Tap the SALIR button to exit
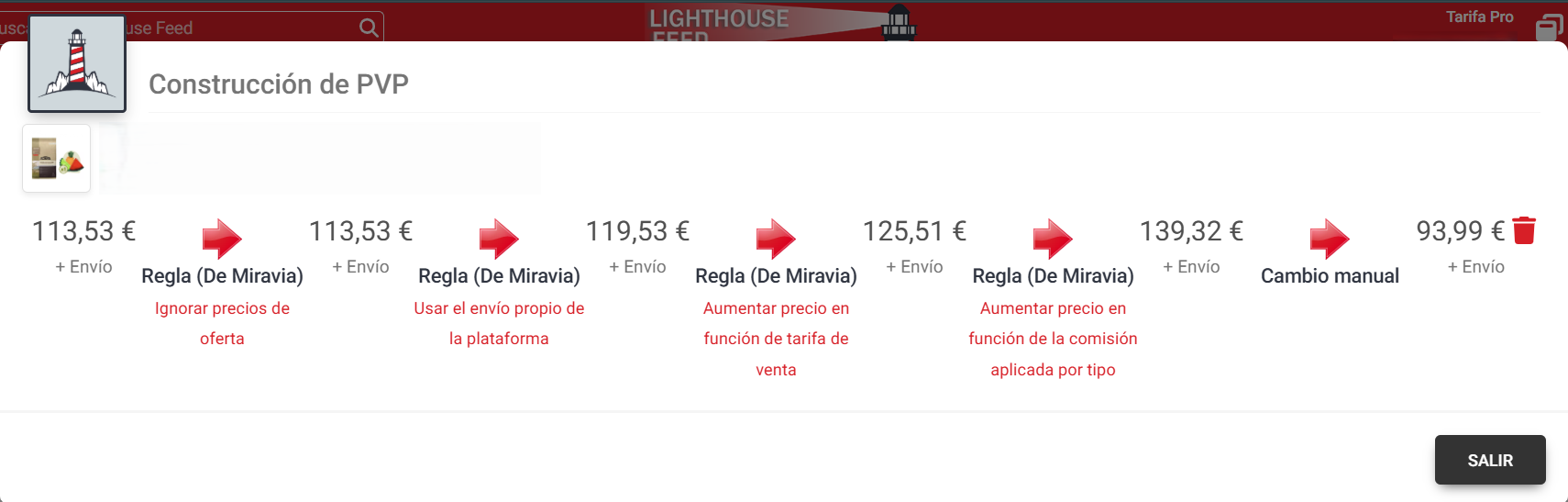Viewport: 1568px width, 502px height. pos(1490,460)
